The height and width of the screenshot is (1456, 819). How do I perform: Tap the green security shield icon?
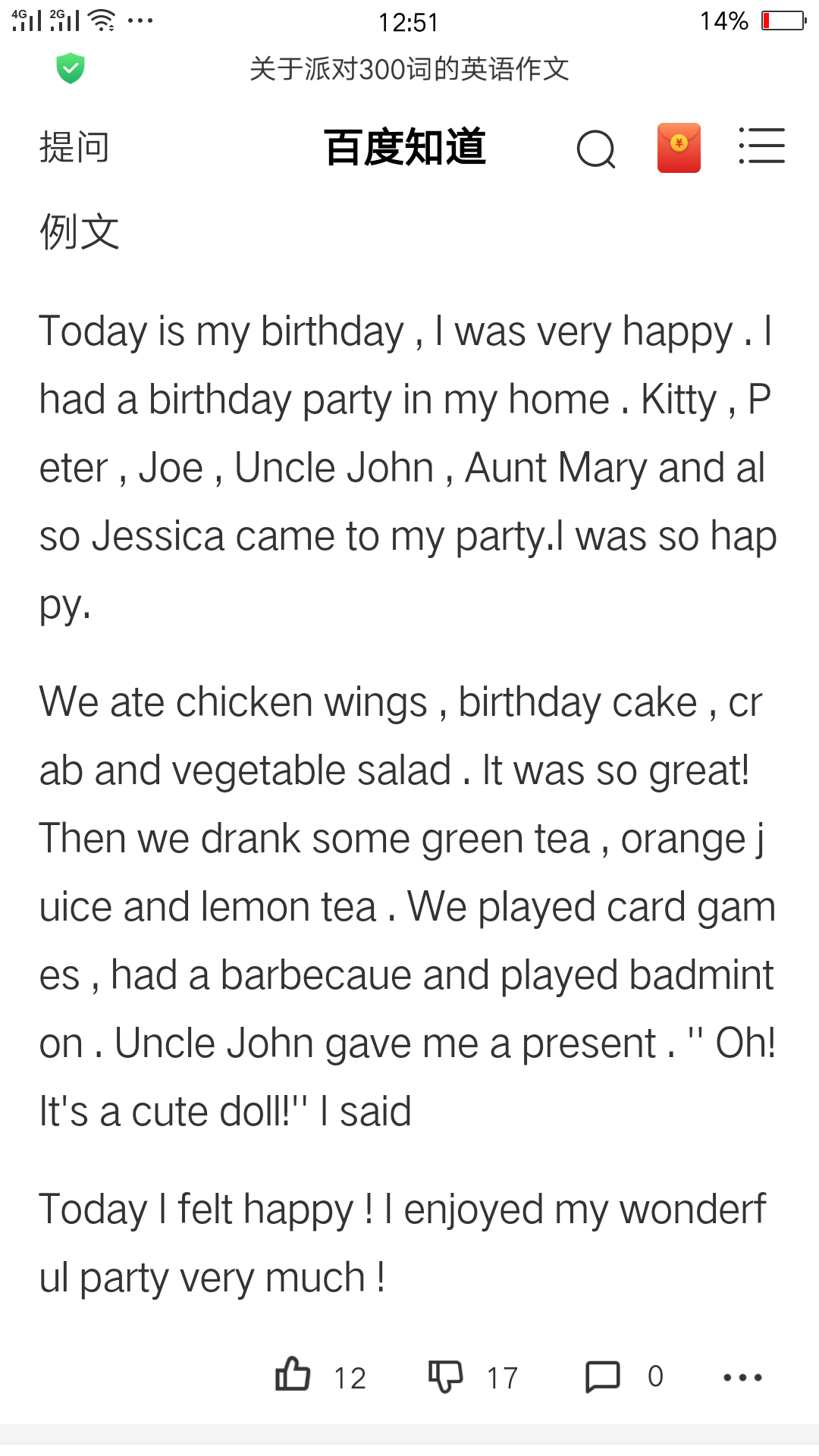pyautogui.click(x=71, y=68)
